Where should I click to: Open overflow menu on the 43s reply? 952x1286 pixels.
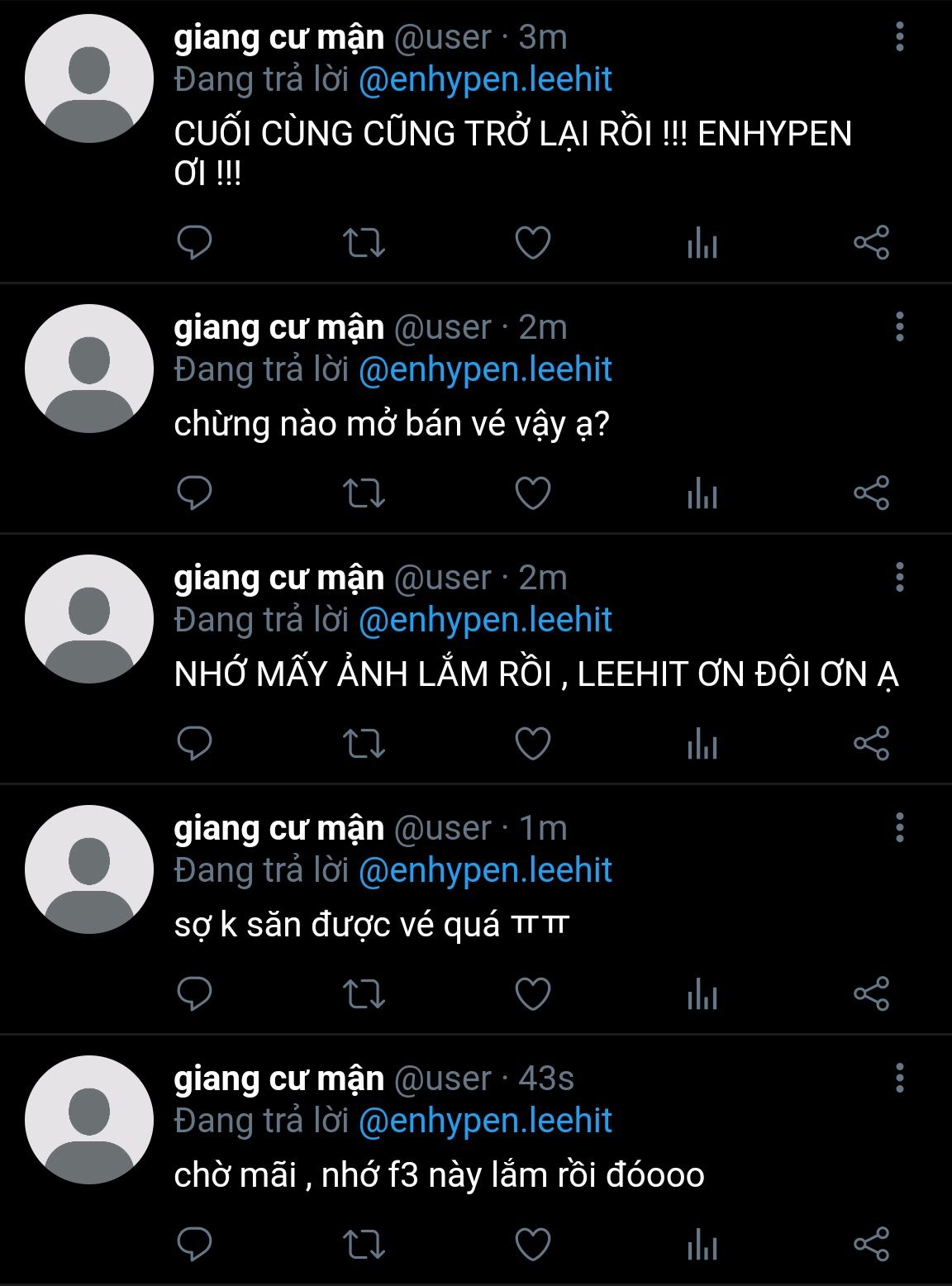click(900, 1078)
